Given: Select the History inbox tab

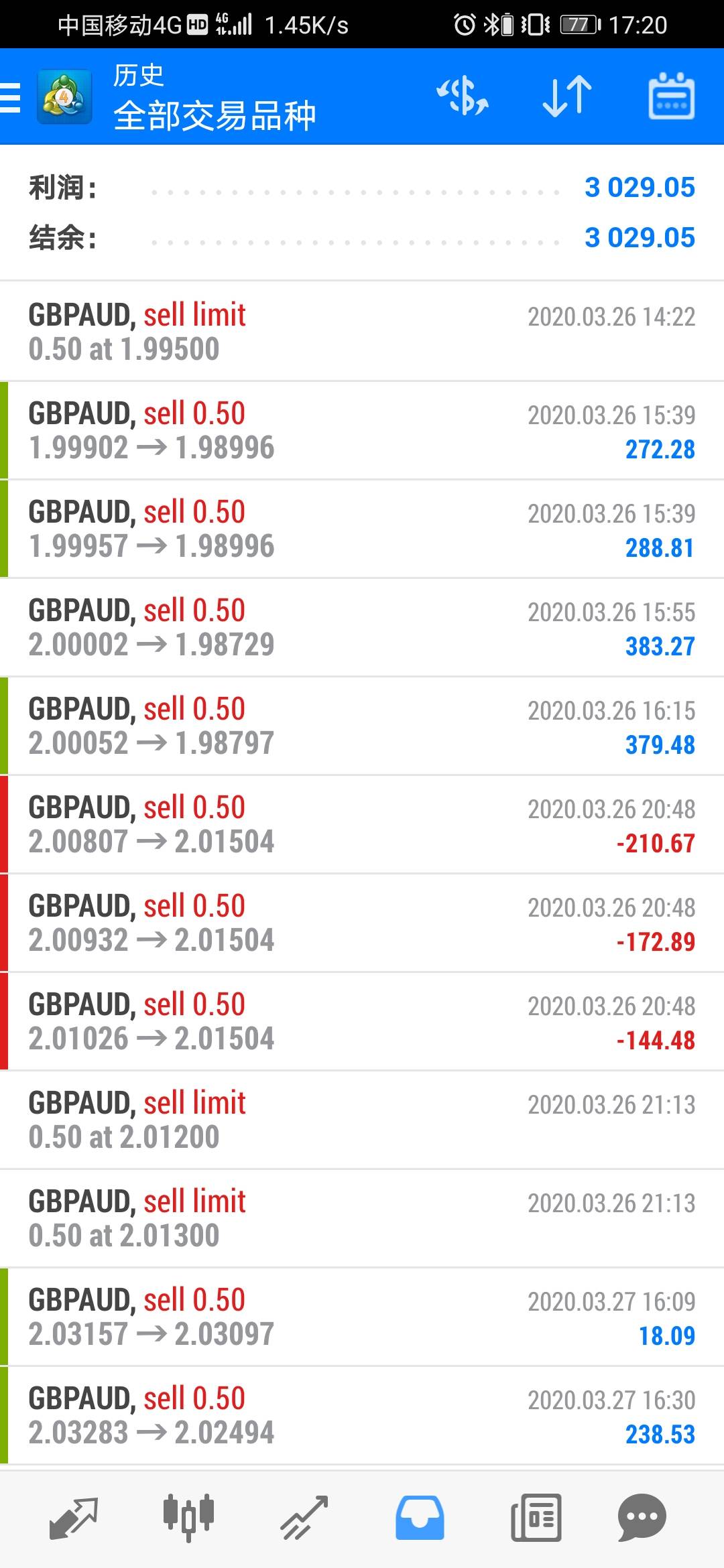Looking at the screenshot, I should (x=420, y=1517).
